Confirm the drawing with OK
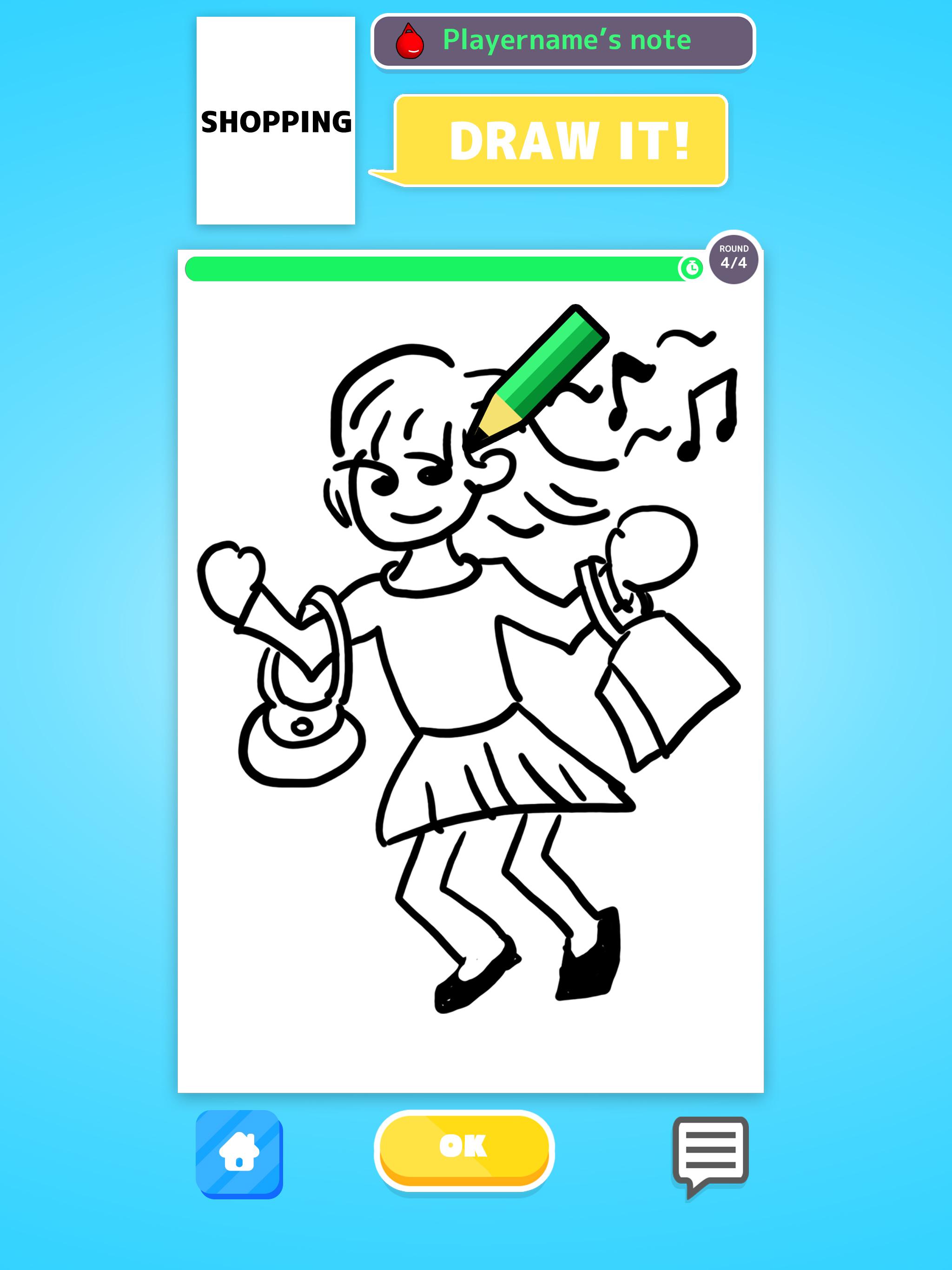Screen dimensions: 952x1270 (x=464, y=1148)
